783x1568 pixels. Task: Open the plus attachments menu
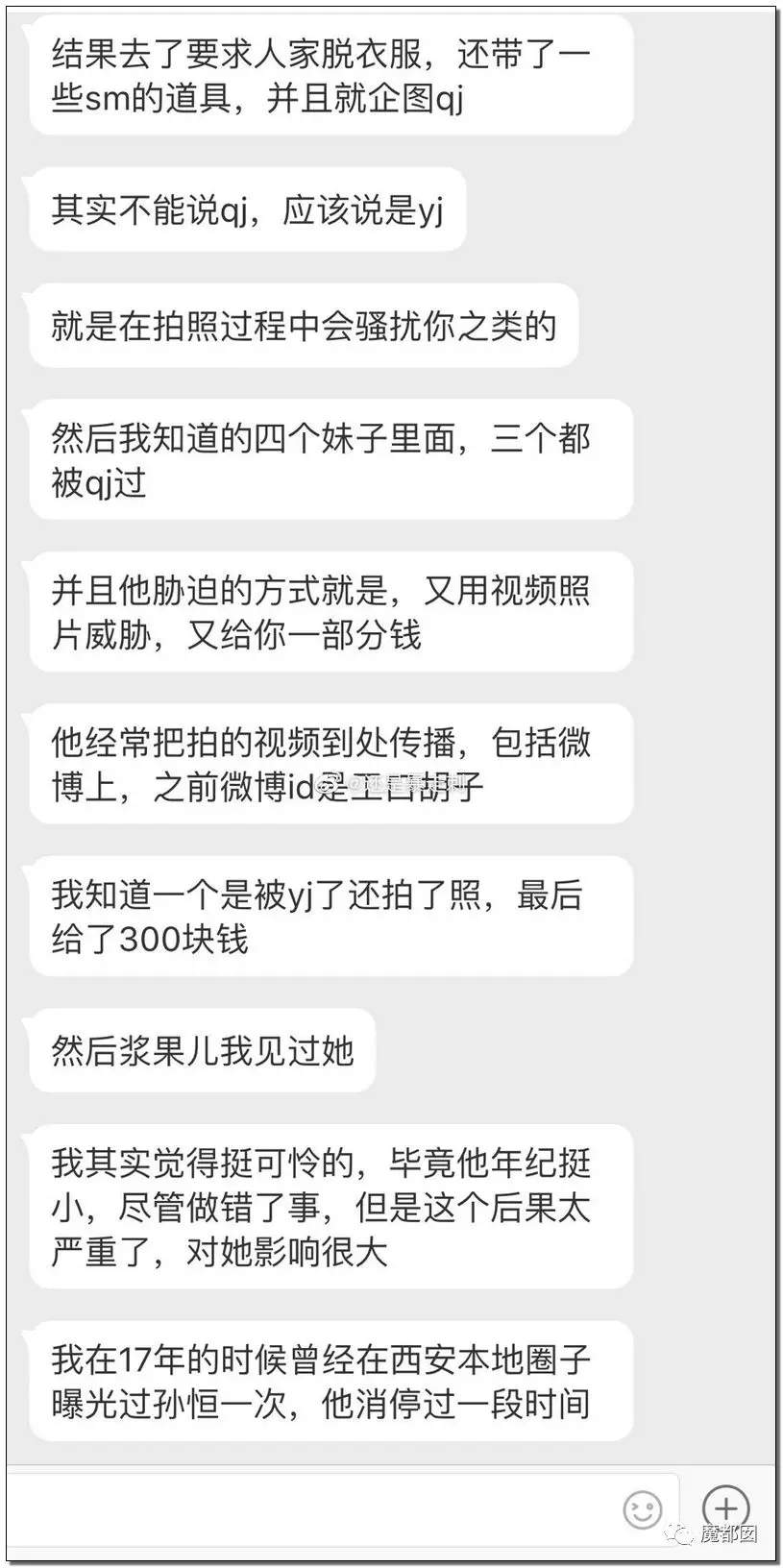(725, 1506)
